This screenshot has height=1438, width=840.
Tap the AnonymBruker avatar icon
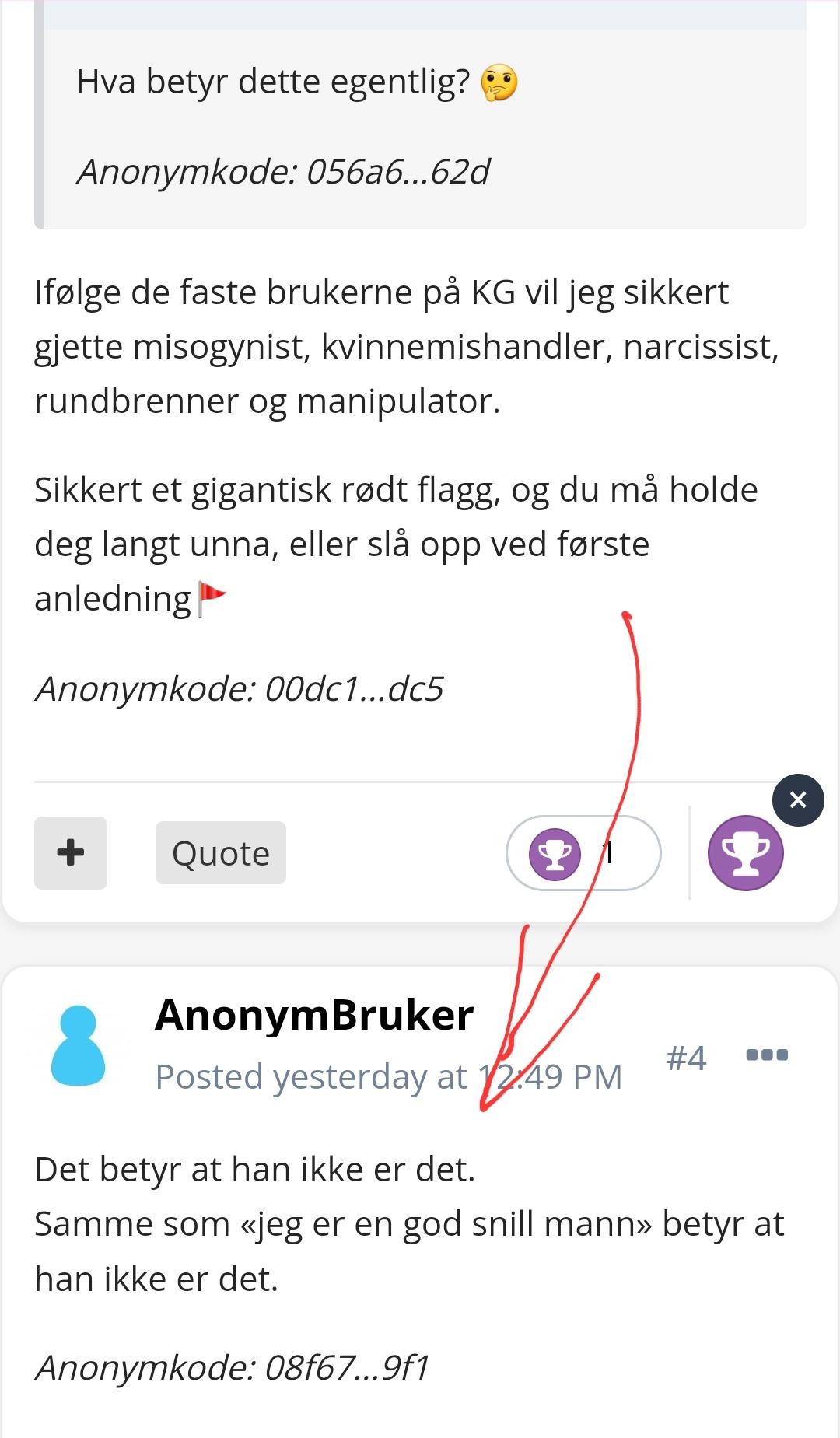point(78,1045)
